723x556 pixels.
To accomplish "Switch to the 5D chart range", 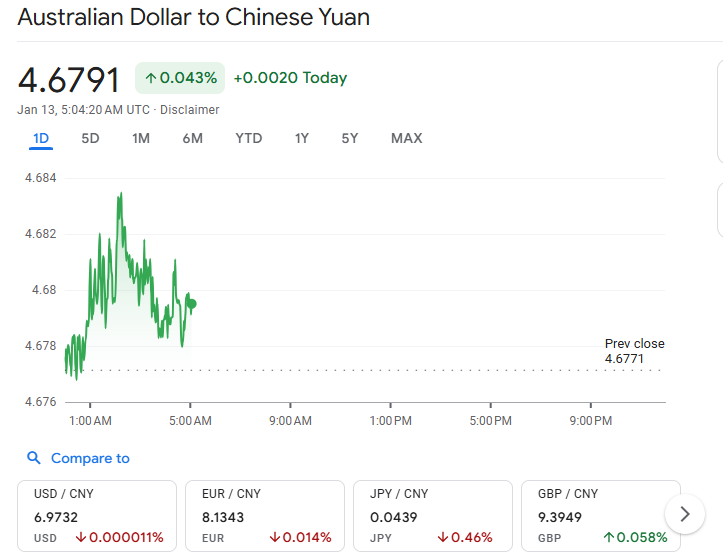I will tap(90, 138).
